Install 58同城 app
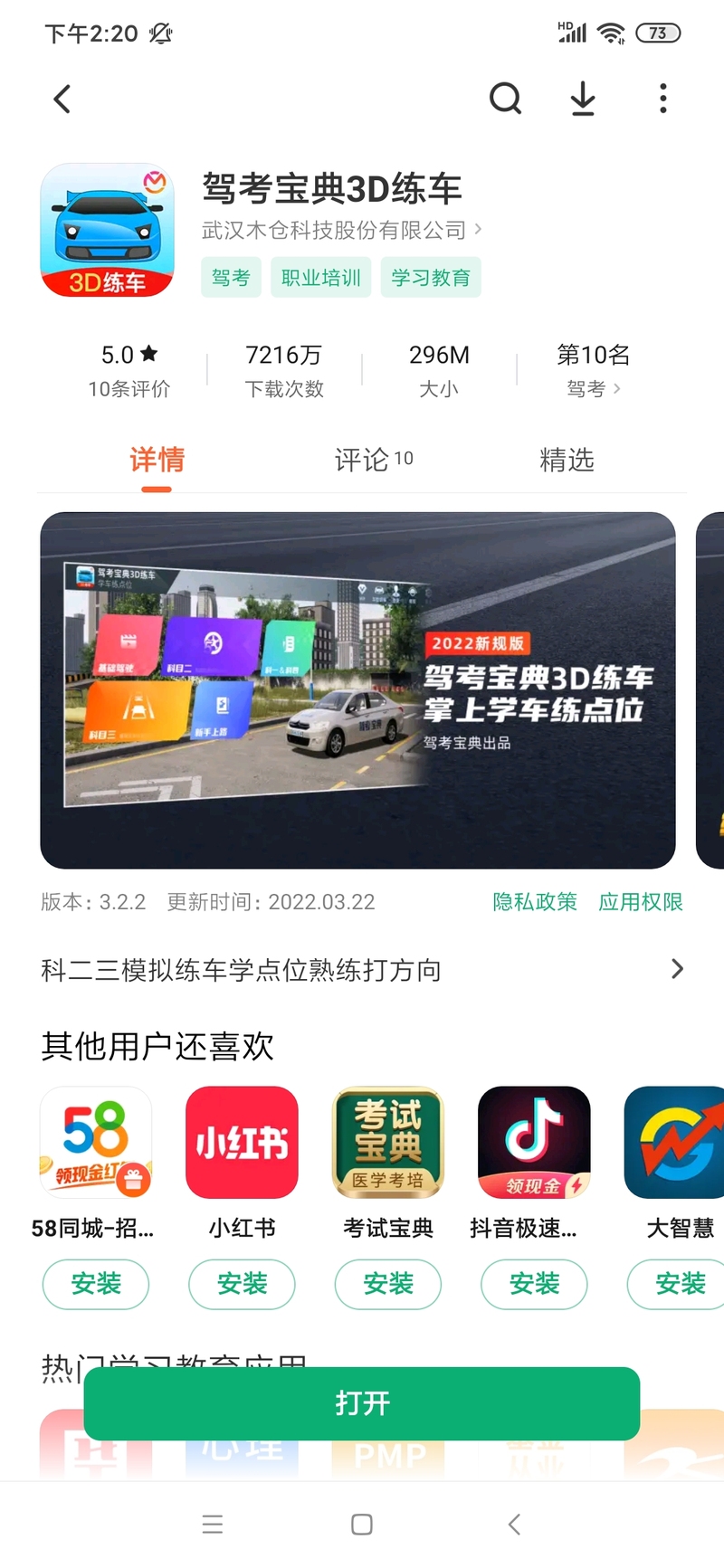The height and width of the screenshot is (1568, 724). pos(96,1284)
